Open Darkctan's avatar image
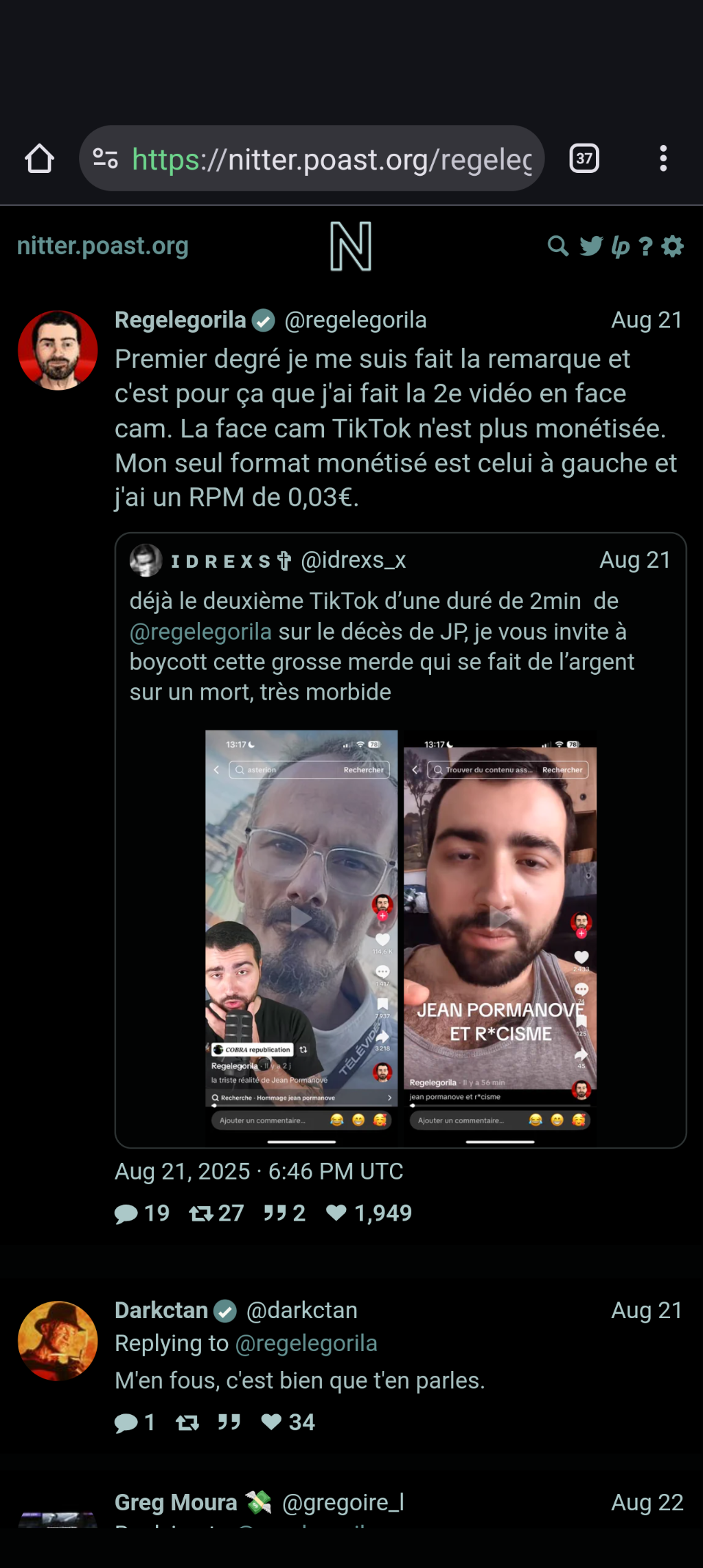 pos(58,1341)
